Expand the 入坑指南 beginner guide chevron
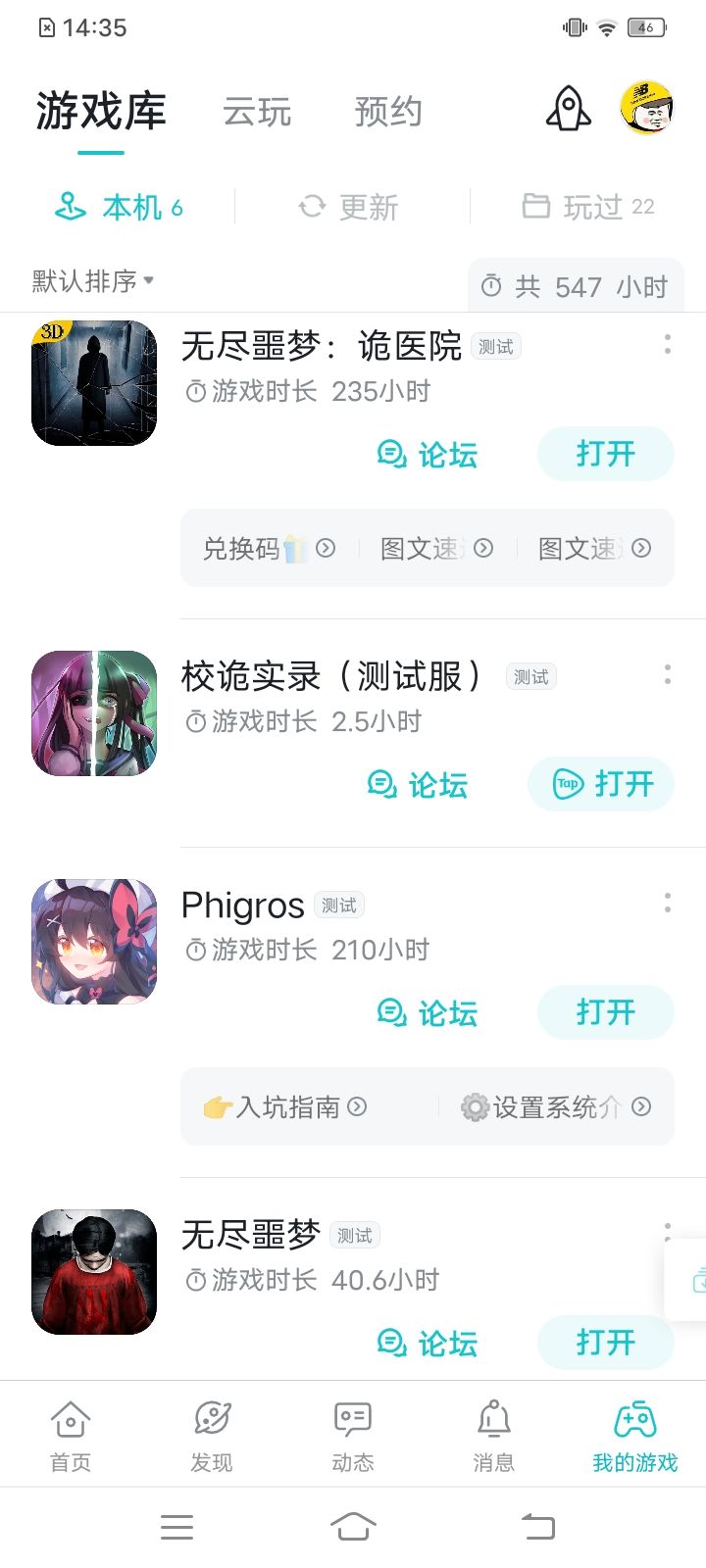Screen dimensions: 706x1568 [x=358, y=1107]
